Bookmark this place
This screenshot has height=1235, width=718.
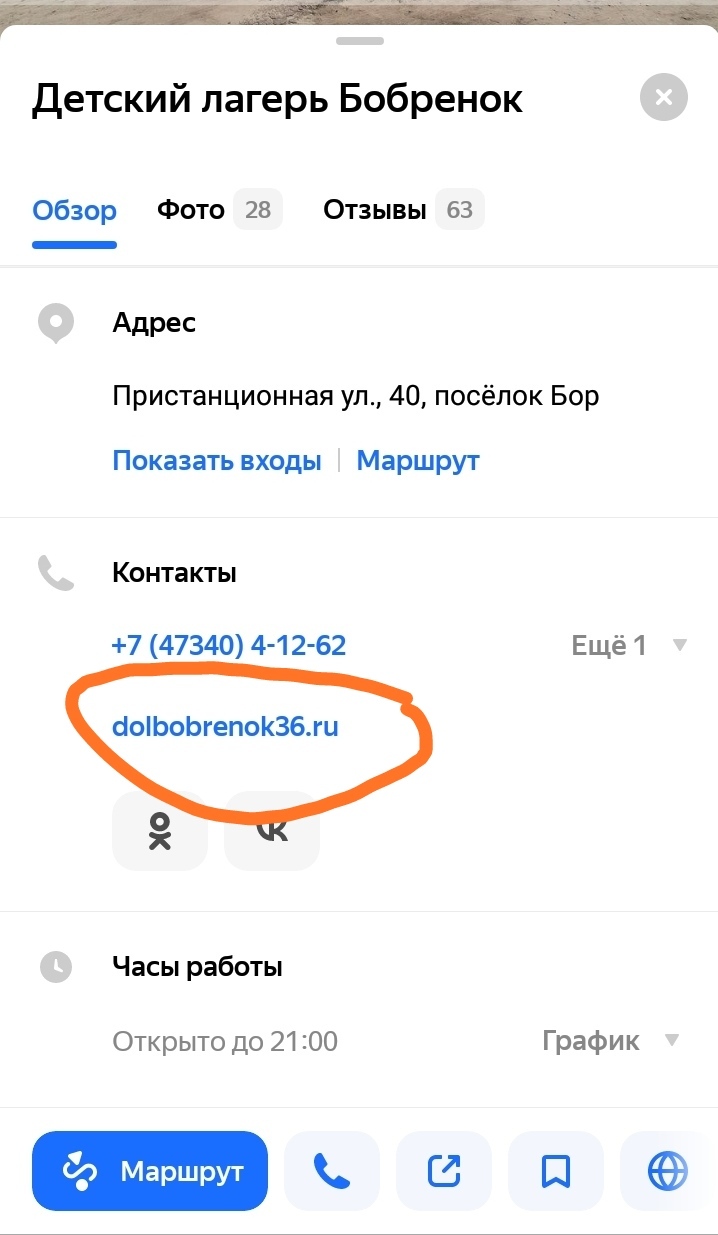pos(556,1171)
